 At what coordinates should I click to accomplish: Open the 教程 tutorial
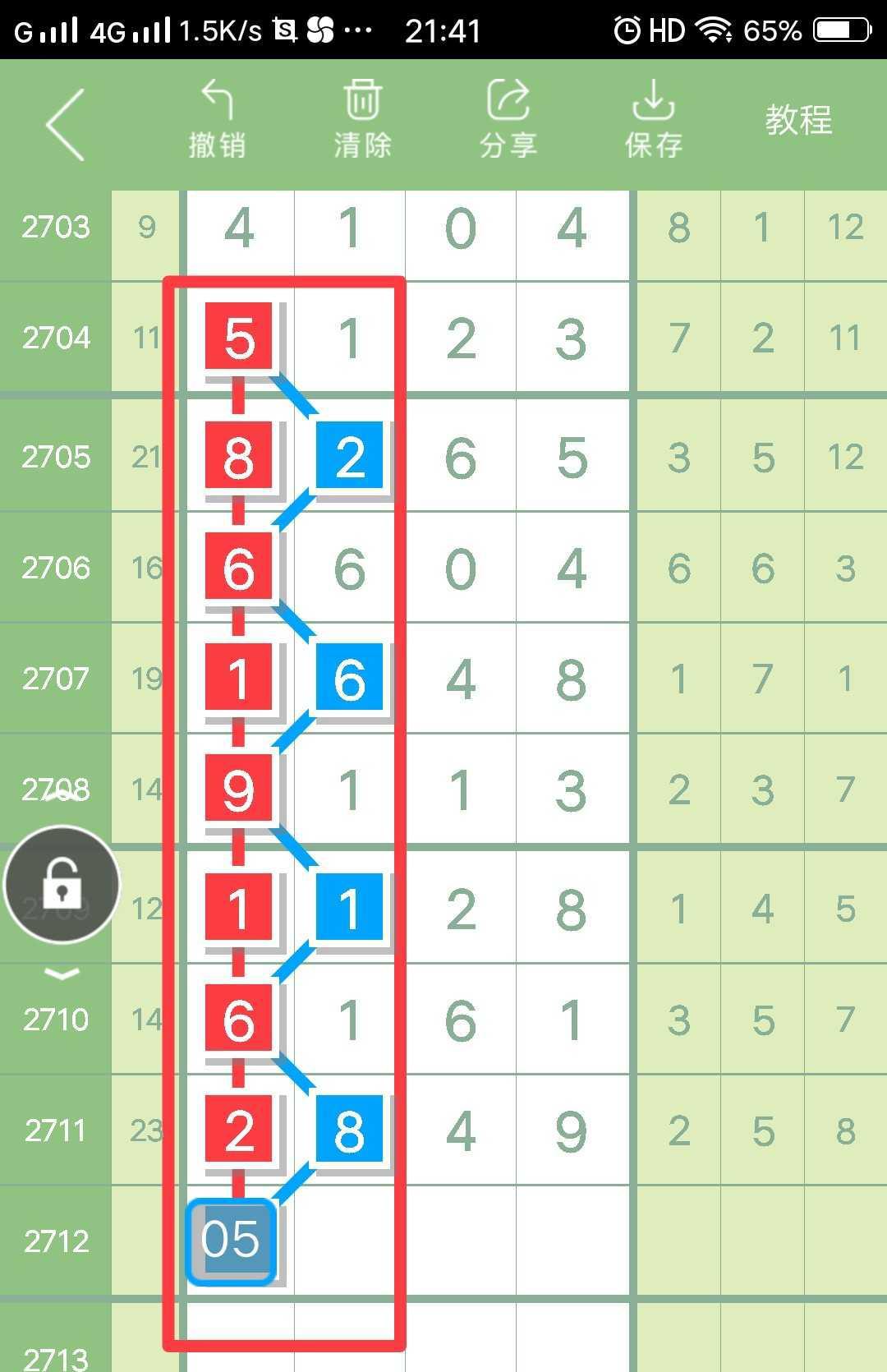(x=798, y=120)
